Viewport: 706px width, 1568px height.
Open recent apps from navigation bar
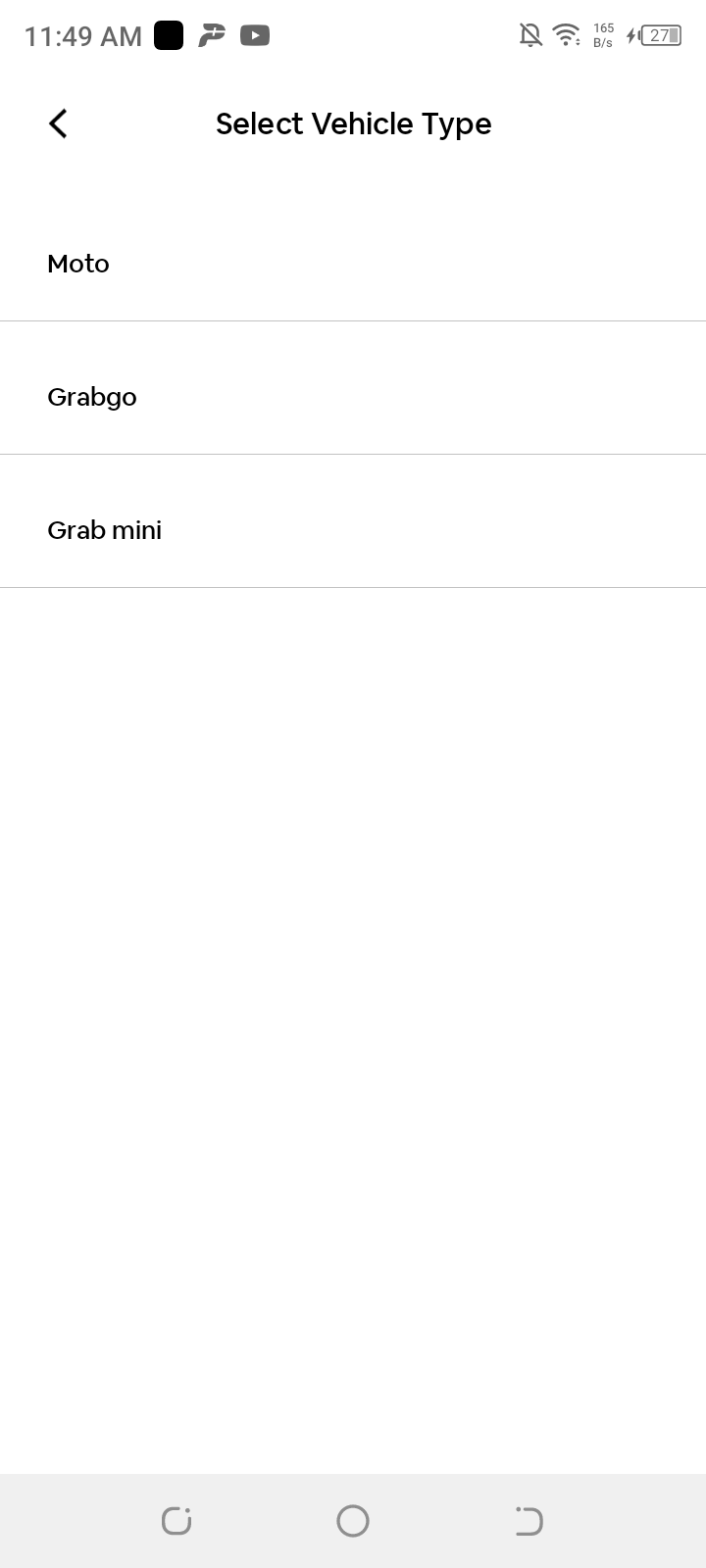pyautogui.click(x=176, y=1521)
